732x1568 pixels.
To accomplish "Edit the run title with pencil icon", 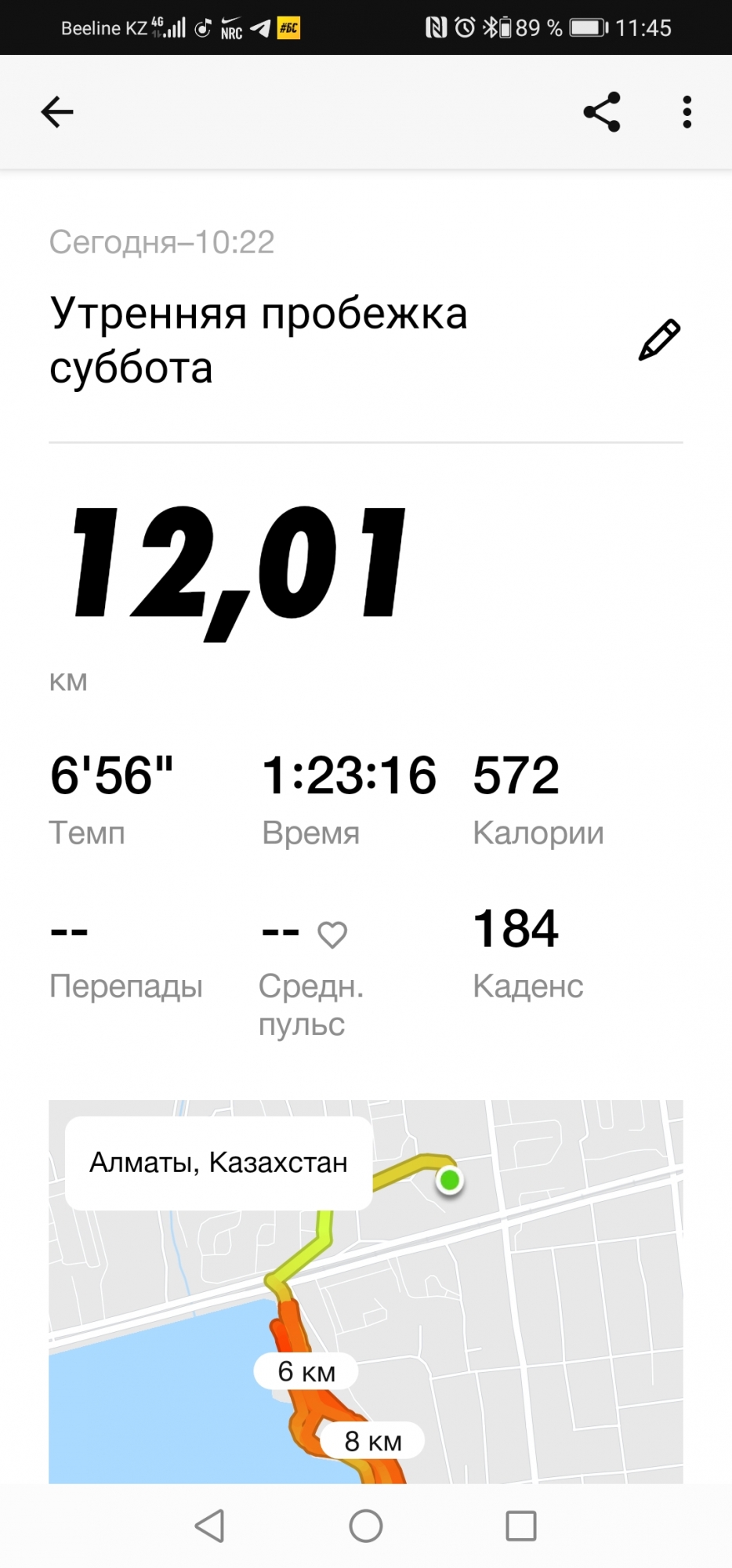I will (659, 340).
